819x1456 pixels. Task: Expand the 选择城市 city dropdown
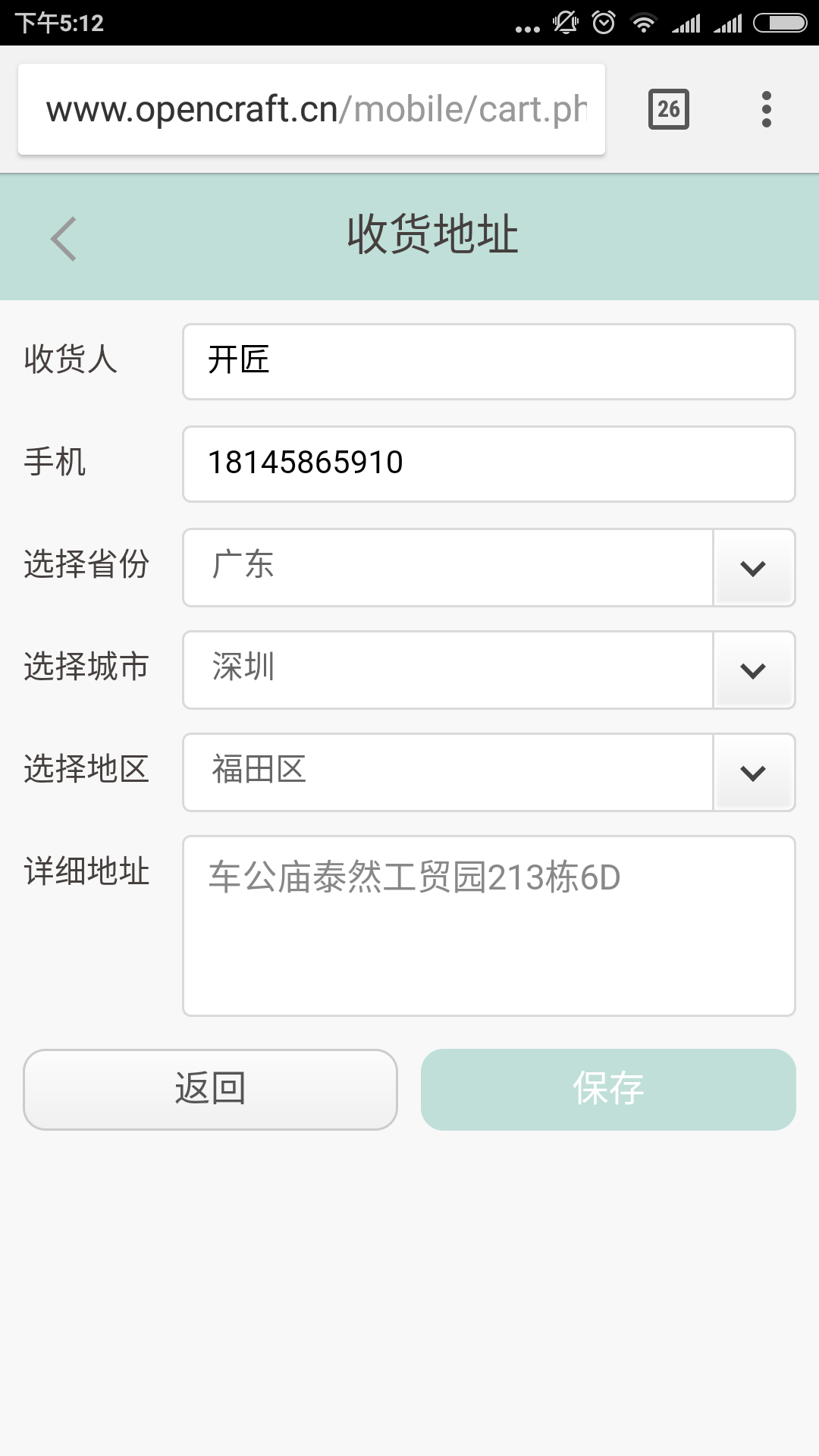click(x=489, y=670)
